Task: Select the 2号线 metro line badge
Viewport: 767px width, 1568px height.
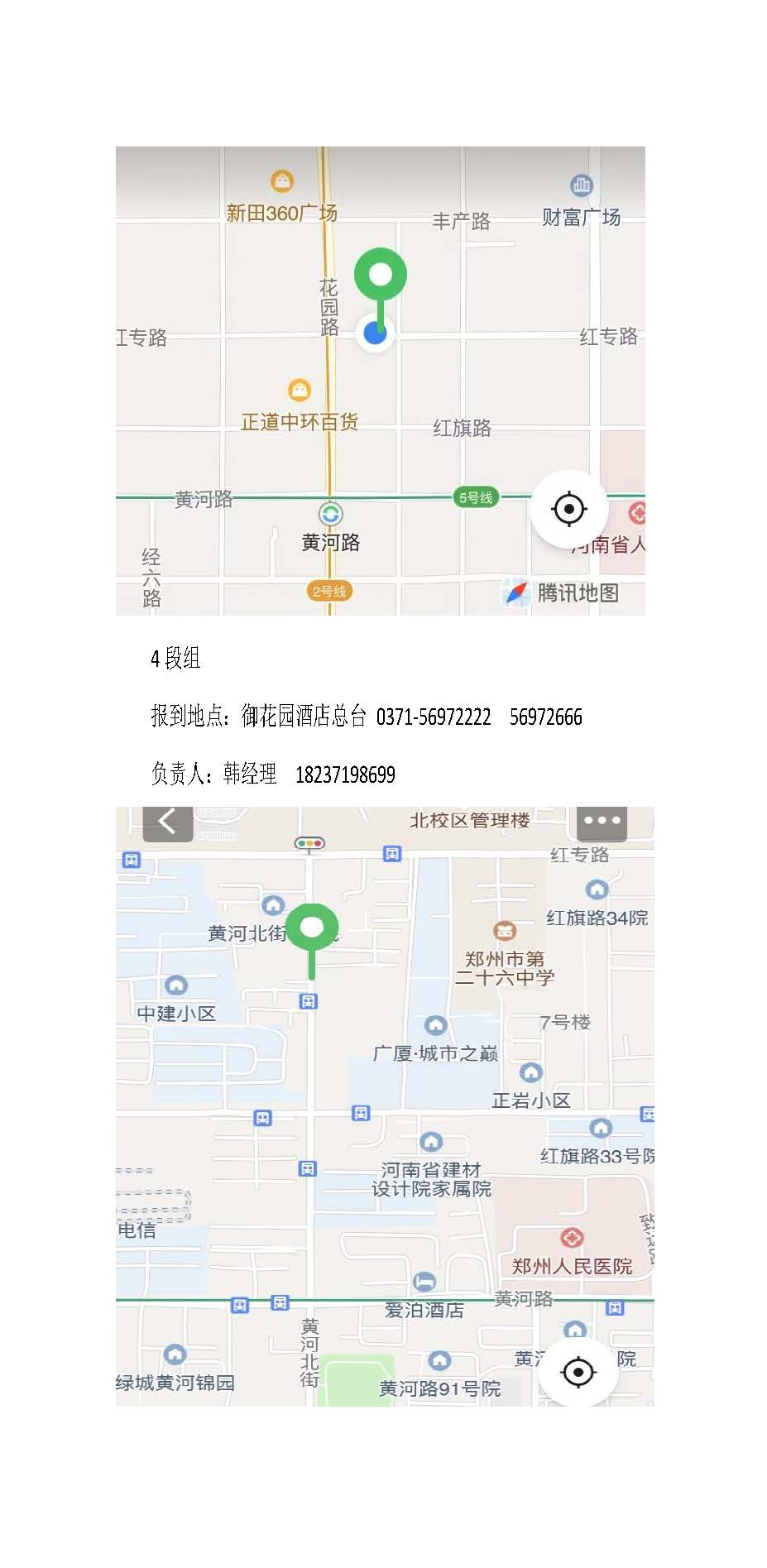Action: pos(329,589)
